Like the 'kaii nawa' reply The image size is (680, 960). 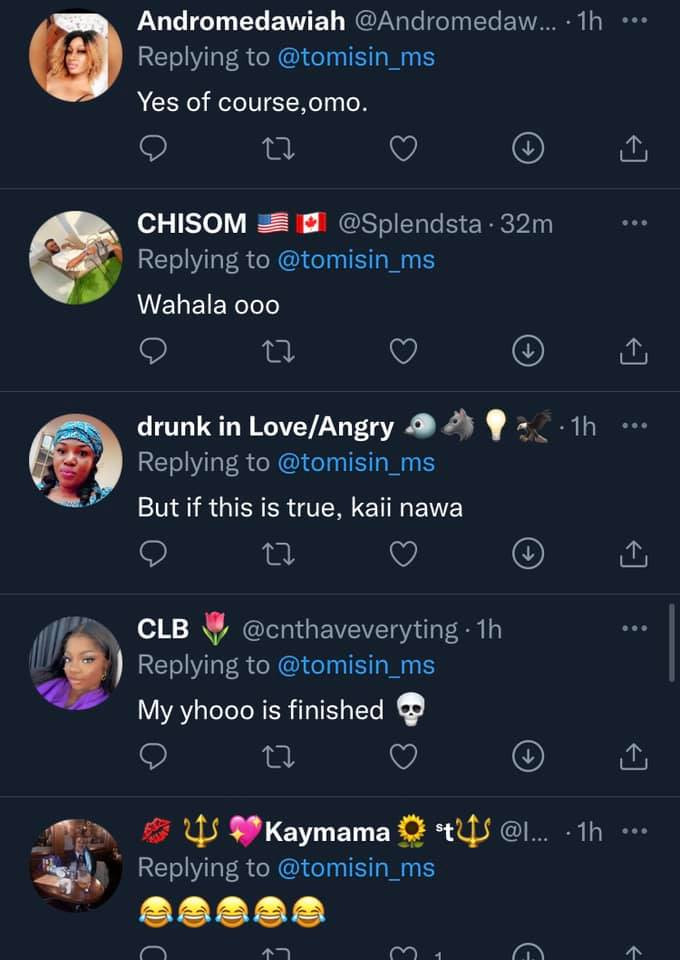coord(402,554)
